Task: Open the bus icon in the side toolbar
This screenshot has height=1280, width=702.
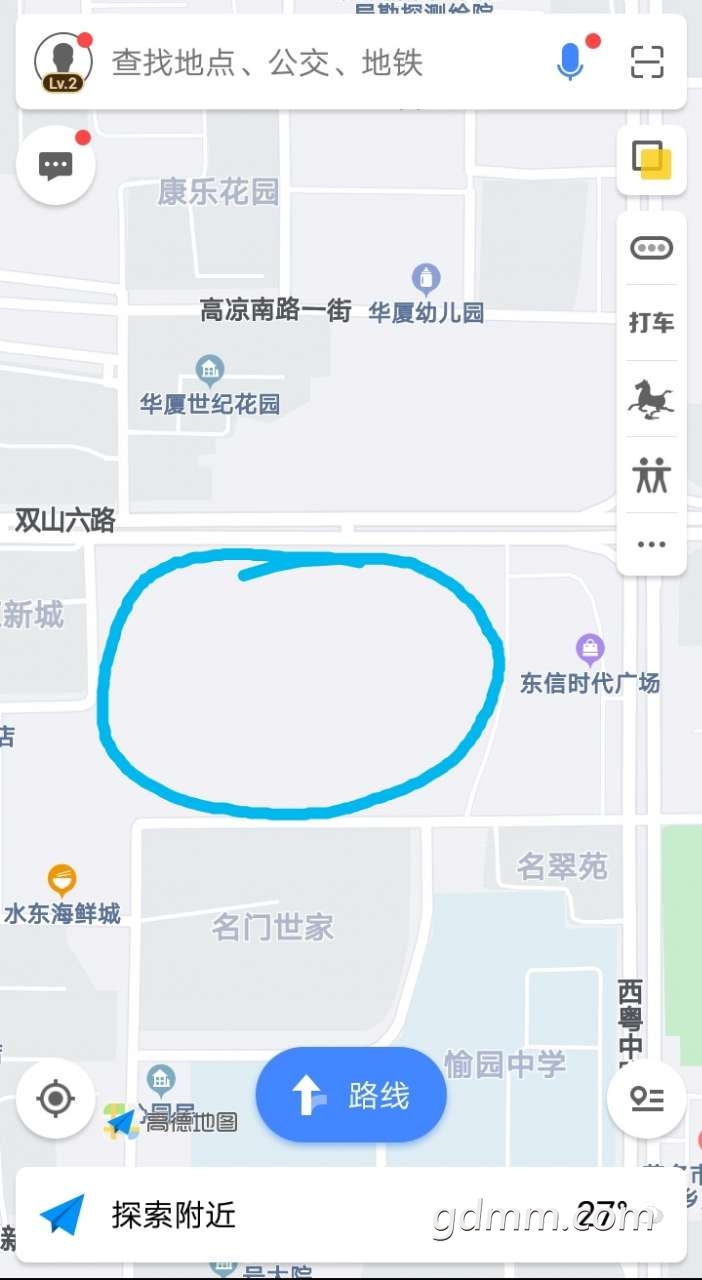Action: (651, 248)
